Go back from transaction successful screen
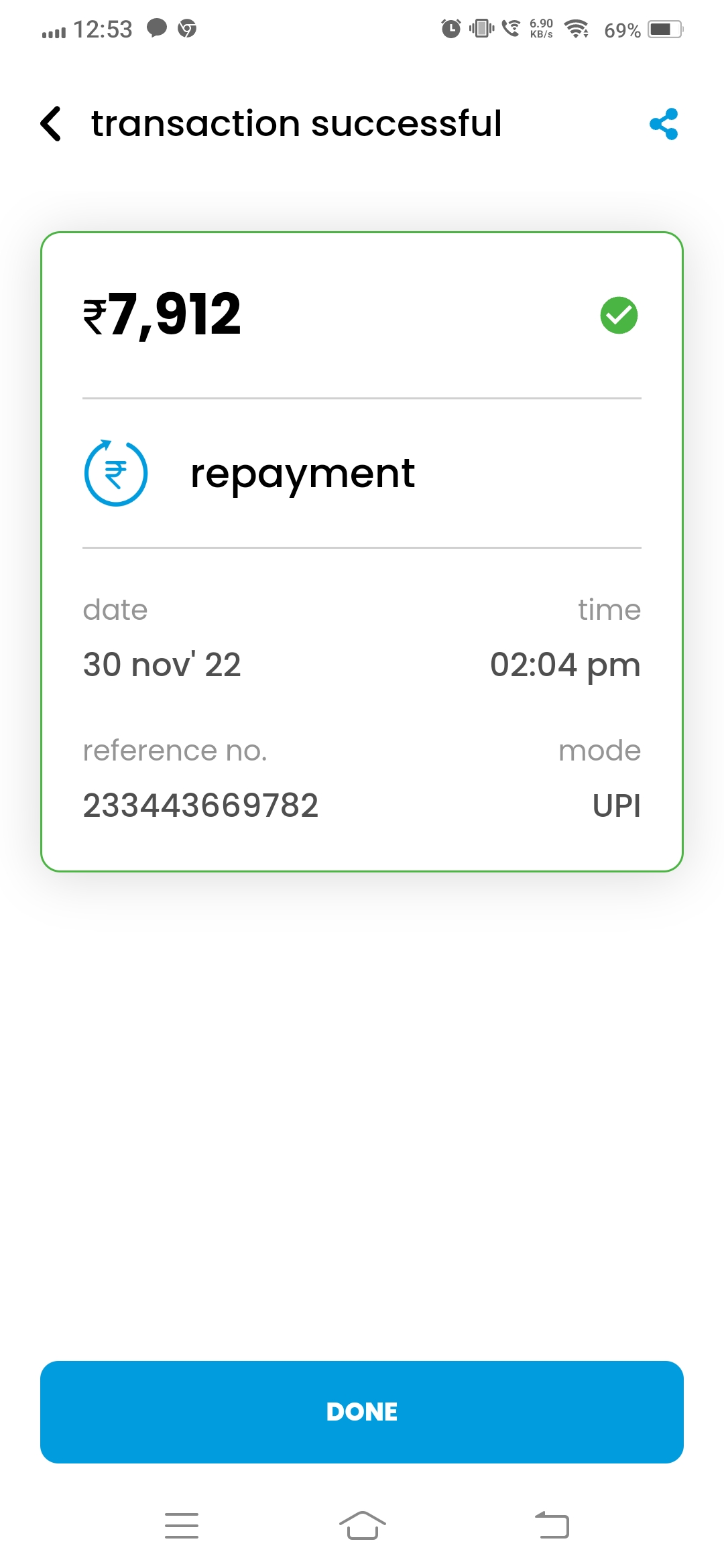Image resolution: width=724 pixels, height=1568 pixels. coord(51,124)
